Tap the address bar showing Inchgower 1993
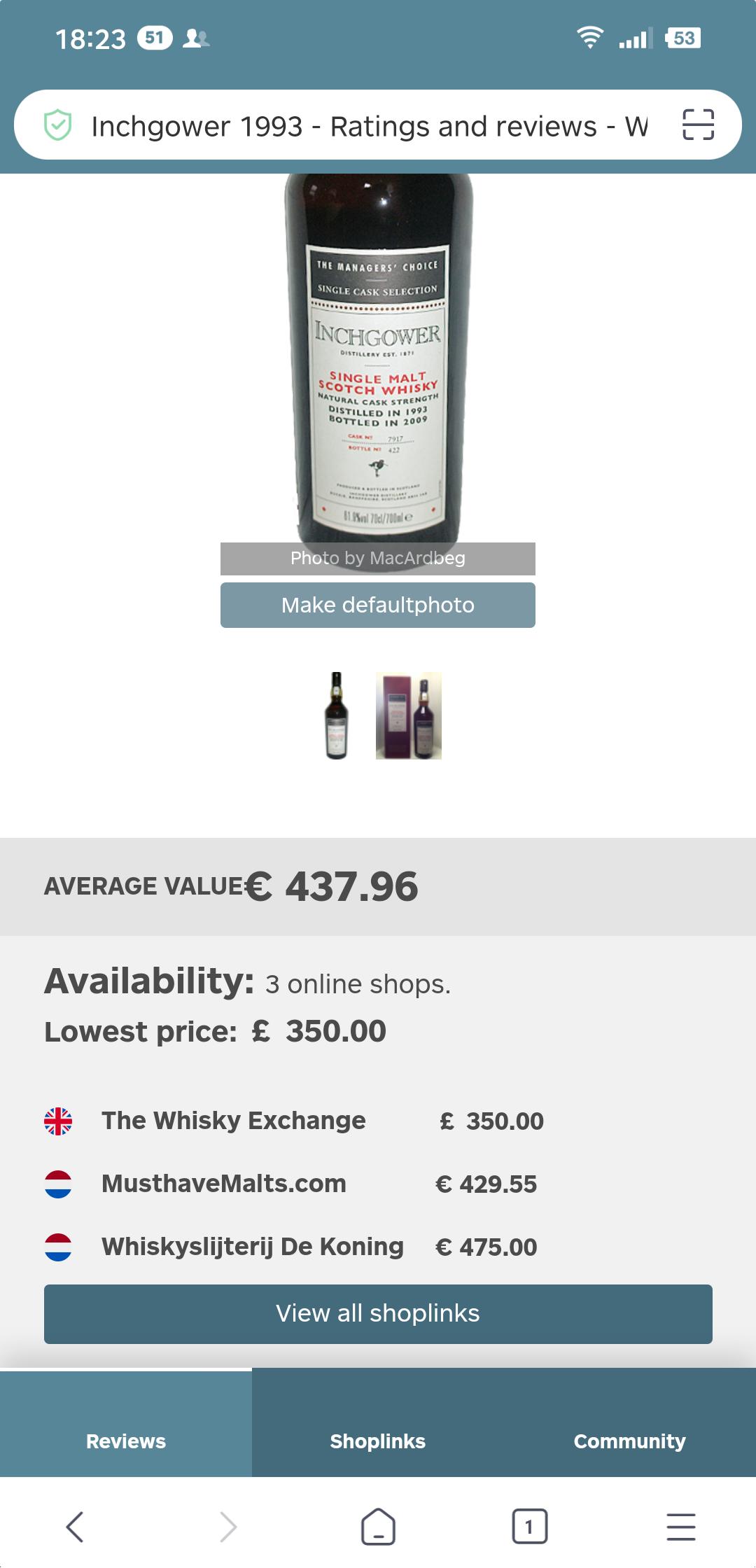 pos(369,126)
